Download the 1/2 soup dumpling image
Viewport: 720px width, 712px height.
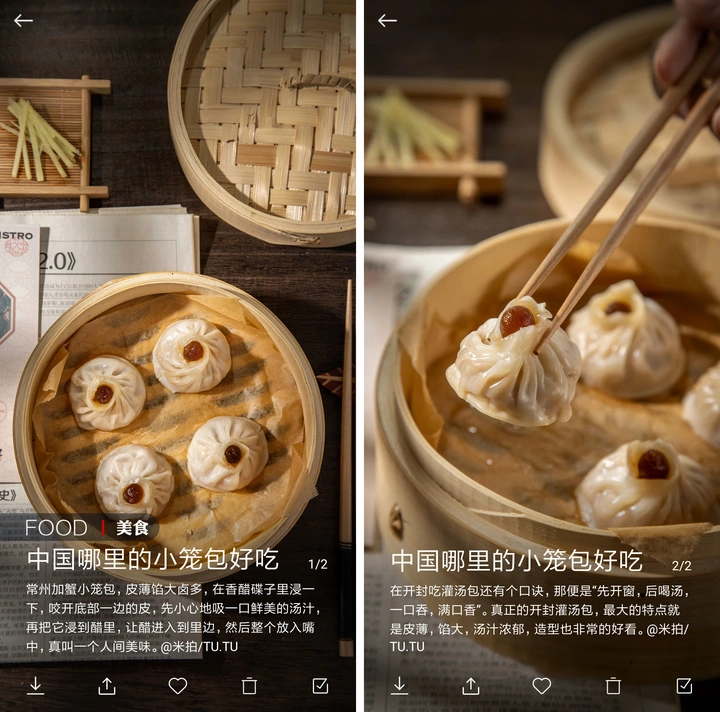point(36,685)
